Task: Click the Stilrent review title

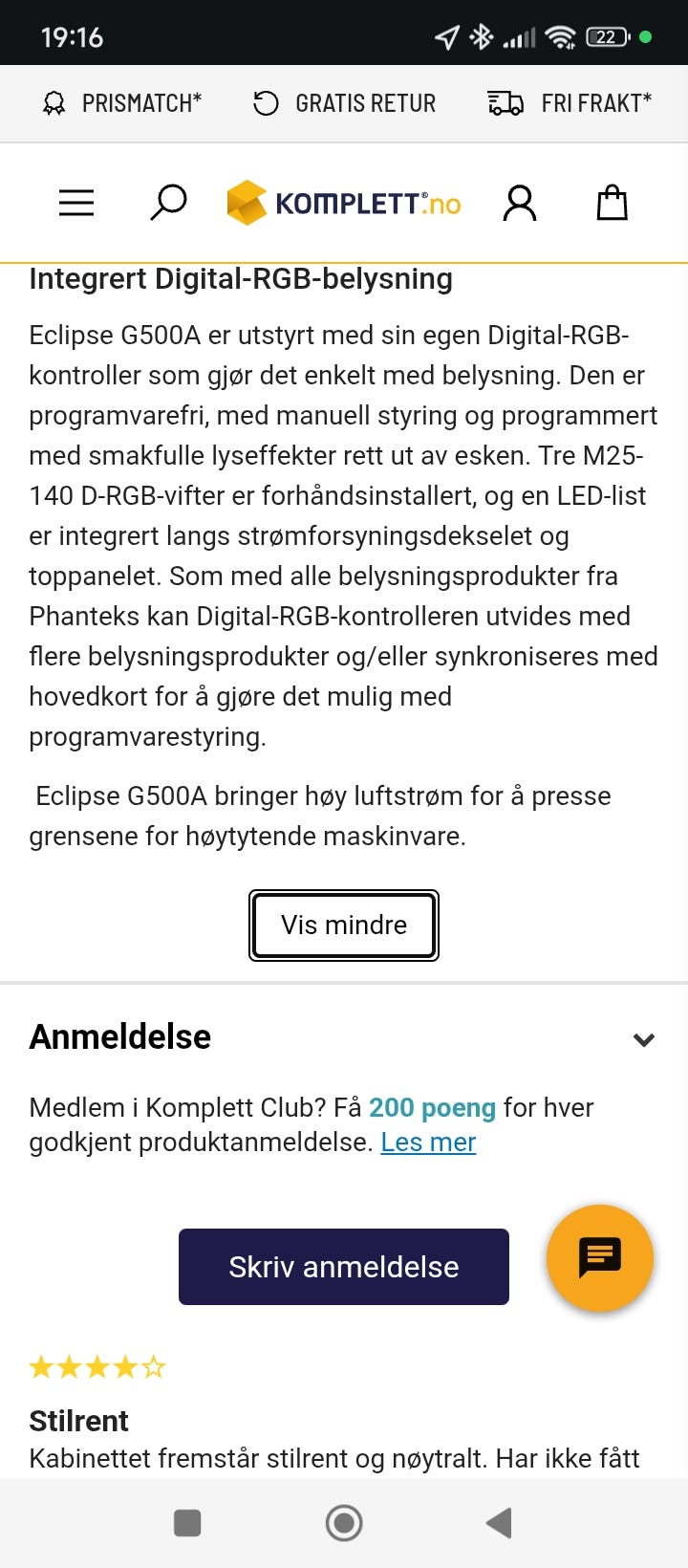Action: pyautogui.click(x=79, y=1421)
